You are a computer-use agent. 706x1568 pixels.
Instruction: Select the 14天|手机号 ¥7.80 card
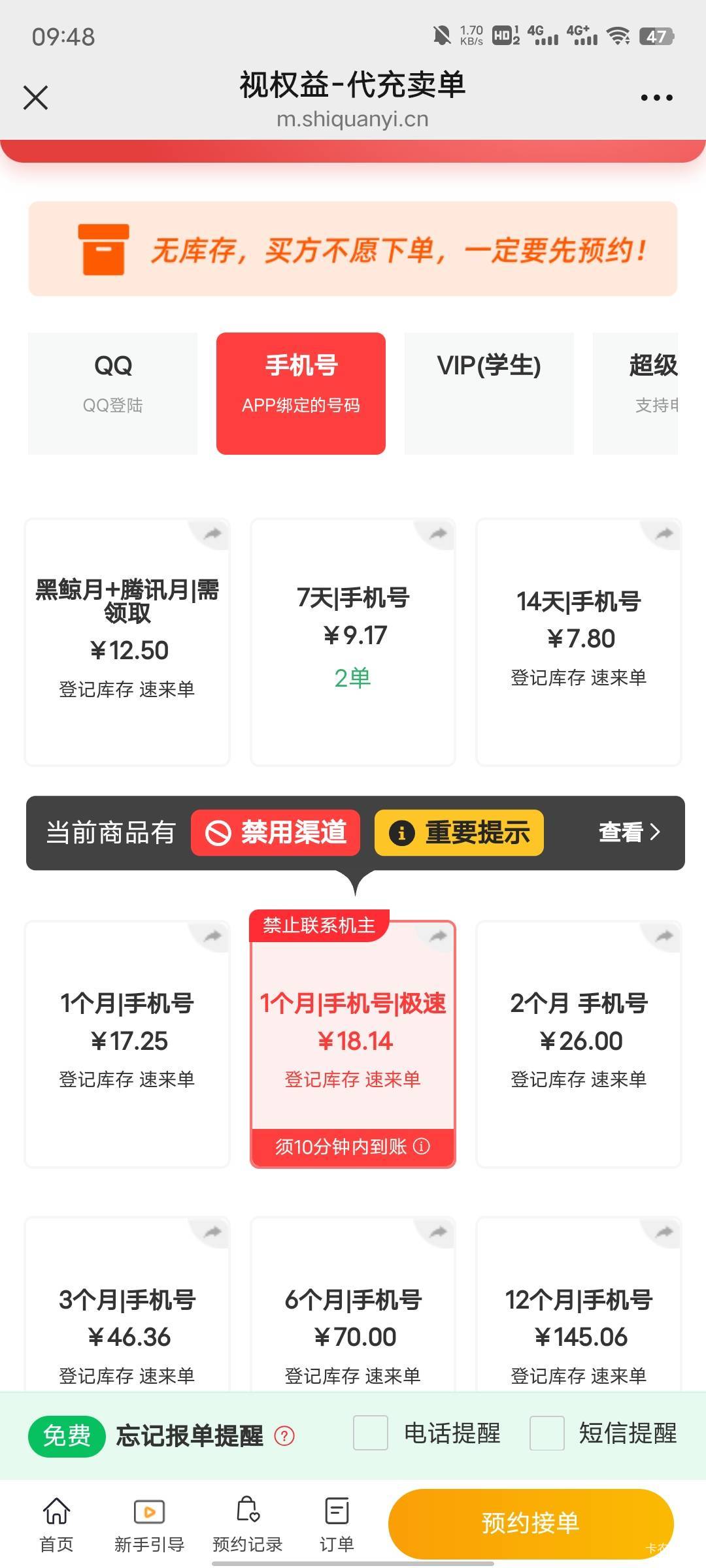579,642
